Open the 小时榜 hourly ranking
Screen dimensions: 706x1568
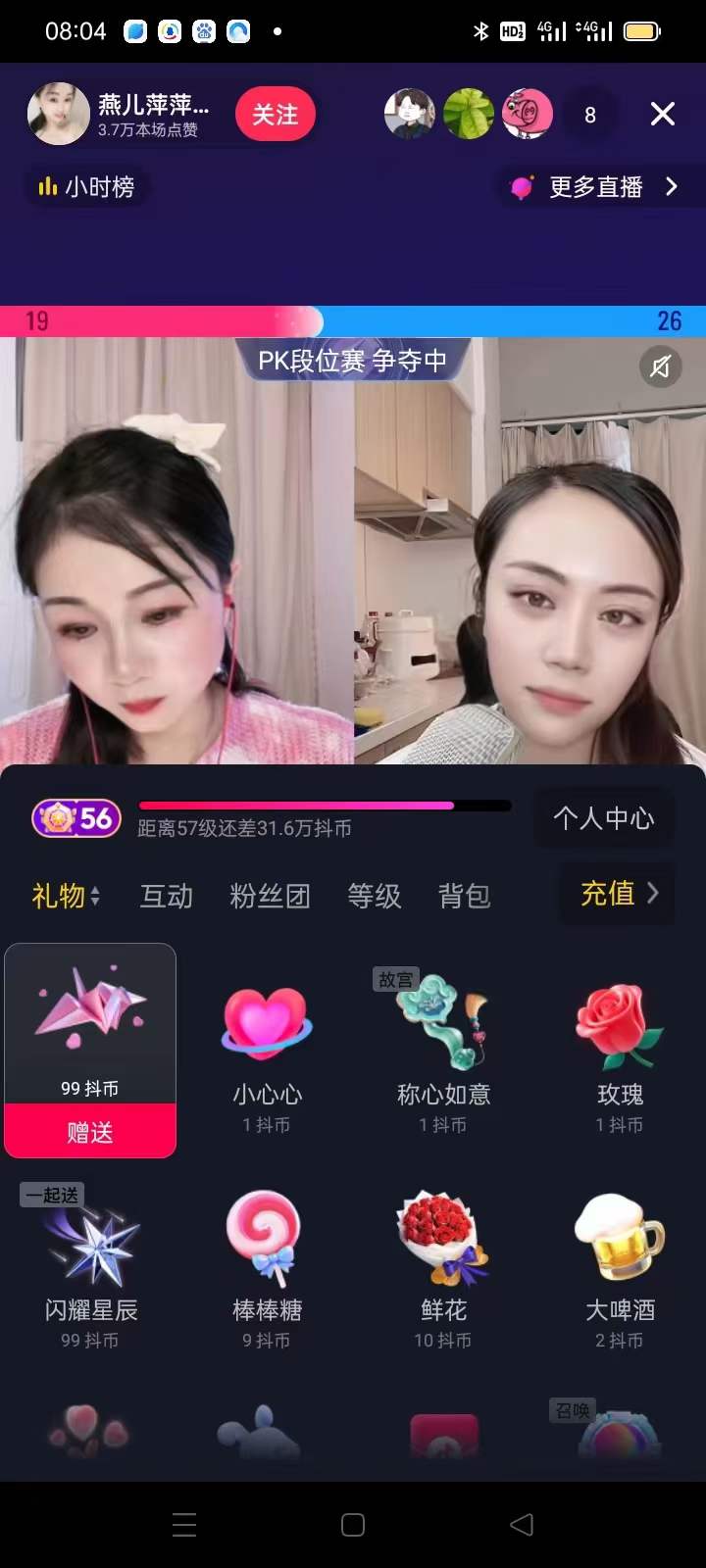coord(86,186)
